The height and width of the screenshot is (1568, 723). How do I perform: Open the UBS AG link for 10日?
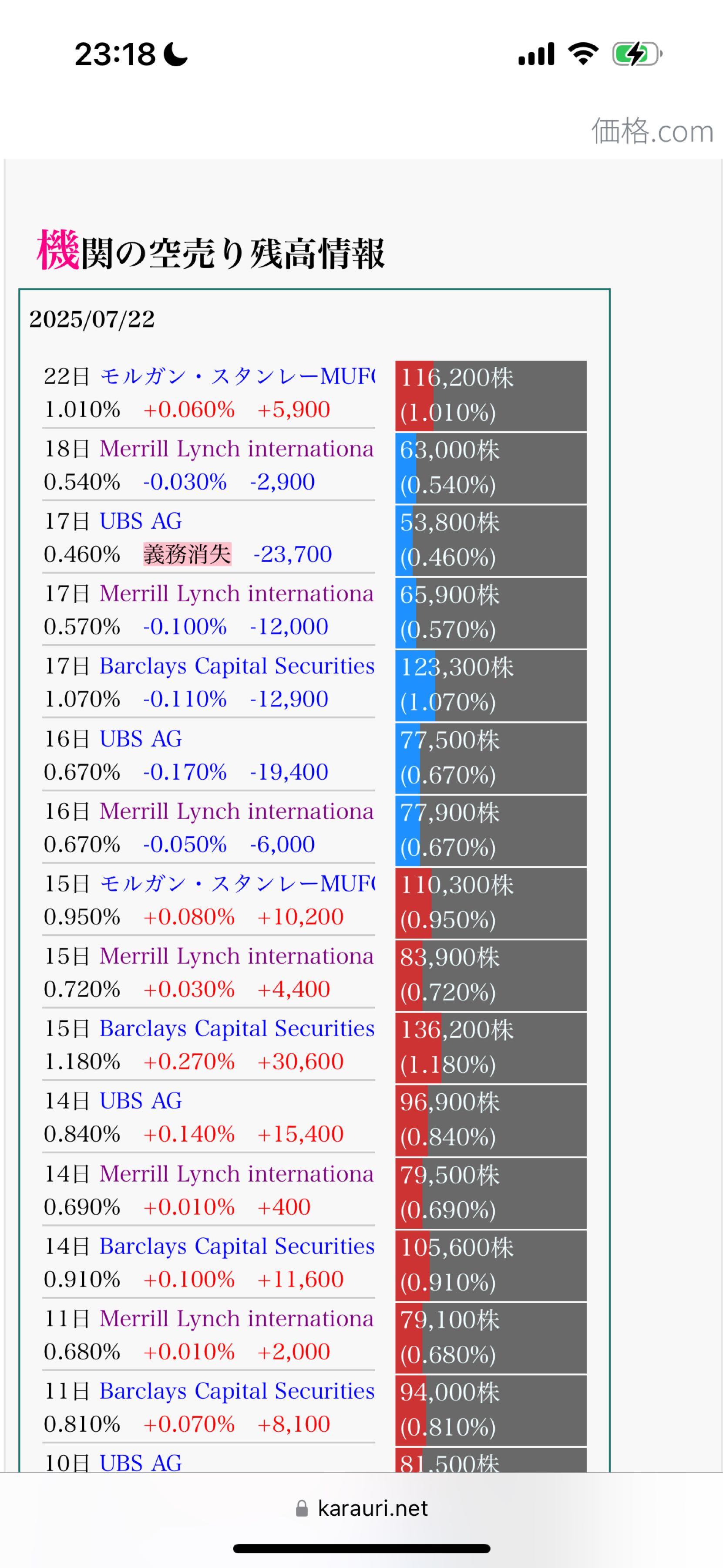(x=141, y=1464)
